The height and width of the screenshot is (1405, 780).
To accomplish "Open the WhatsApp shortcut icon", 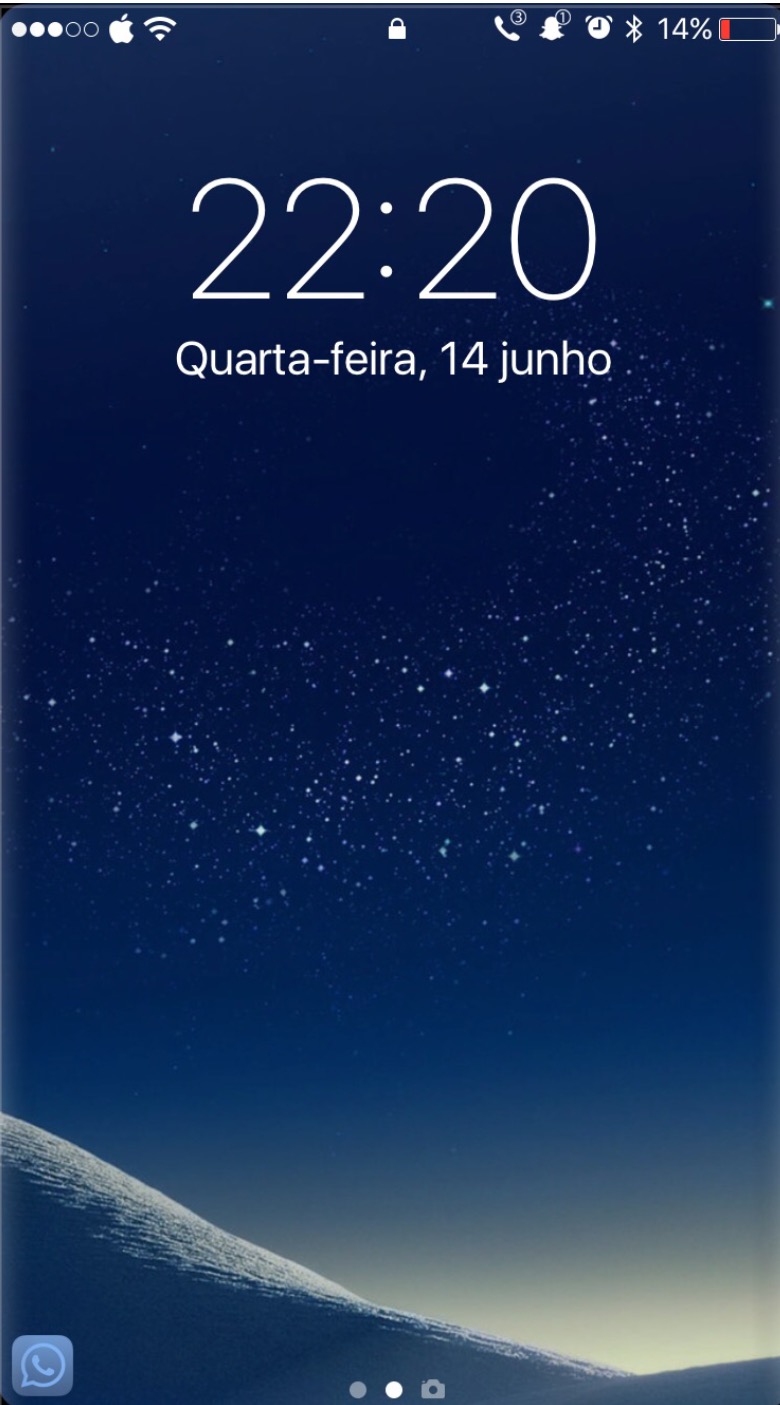I will click(x=42, y=1365).
